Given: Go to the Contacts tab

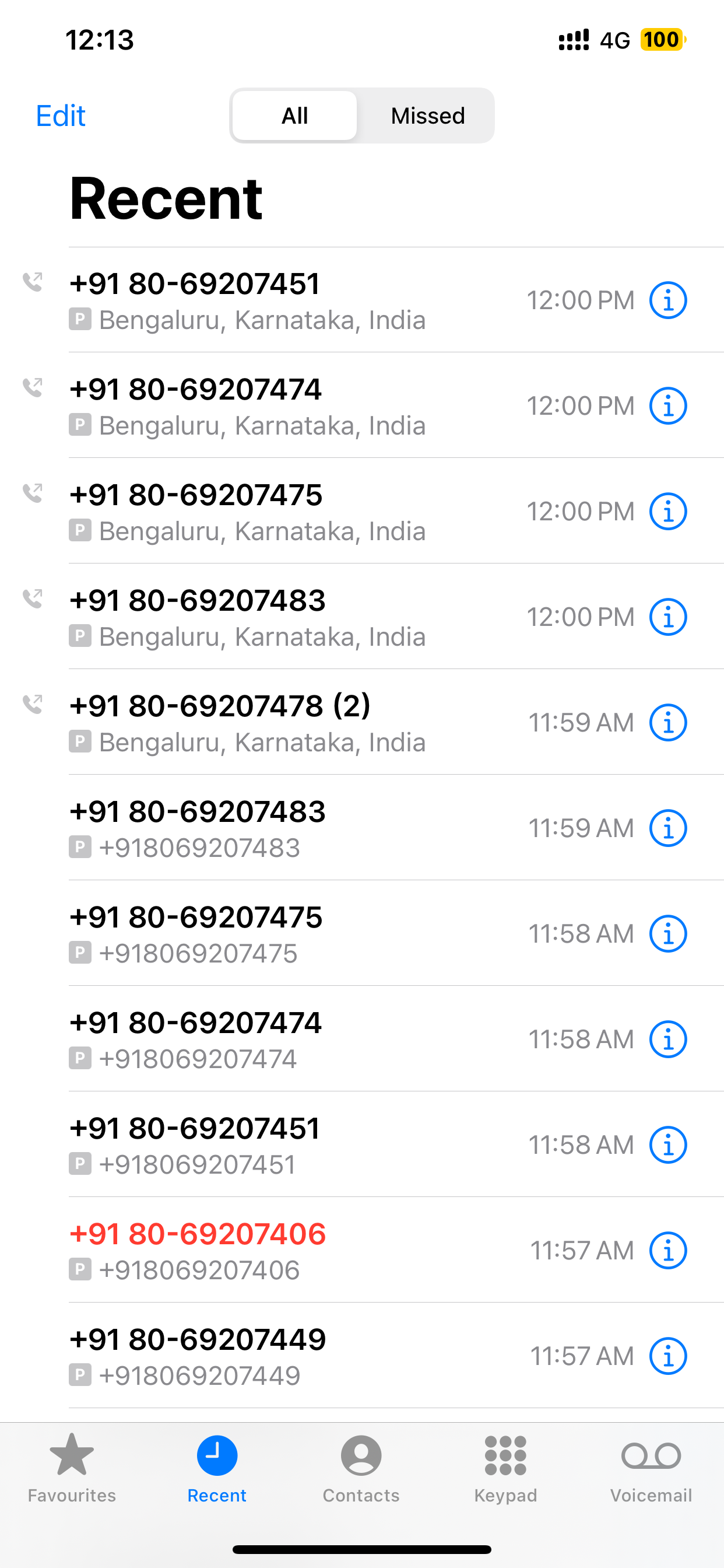Looking at the screenshot, I should [361, 1468].
